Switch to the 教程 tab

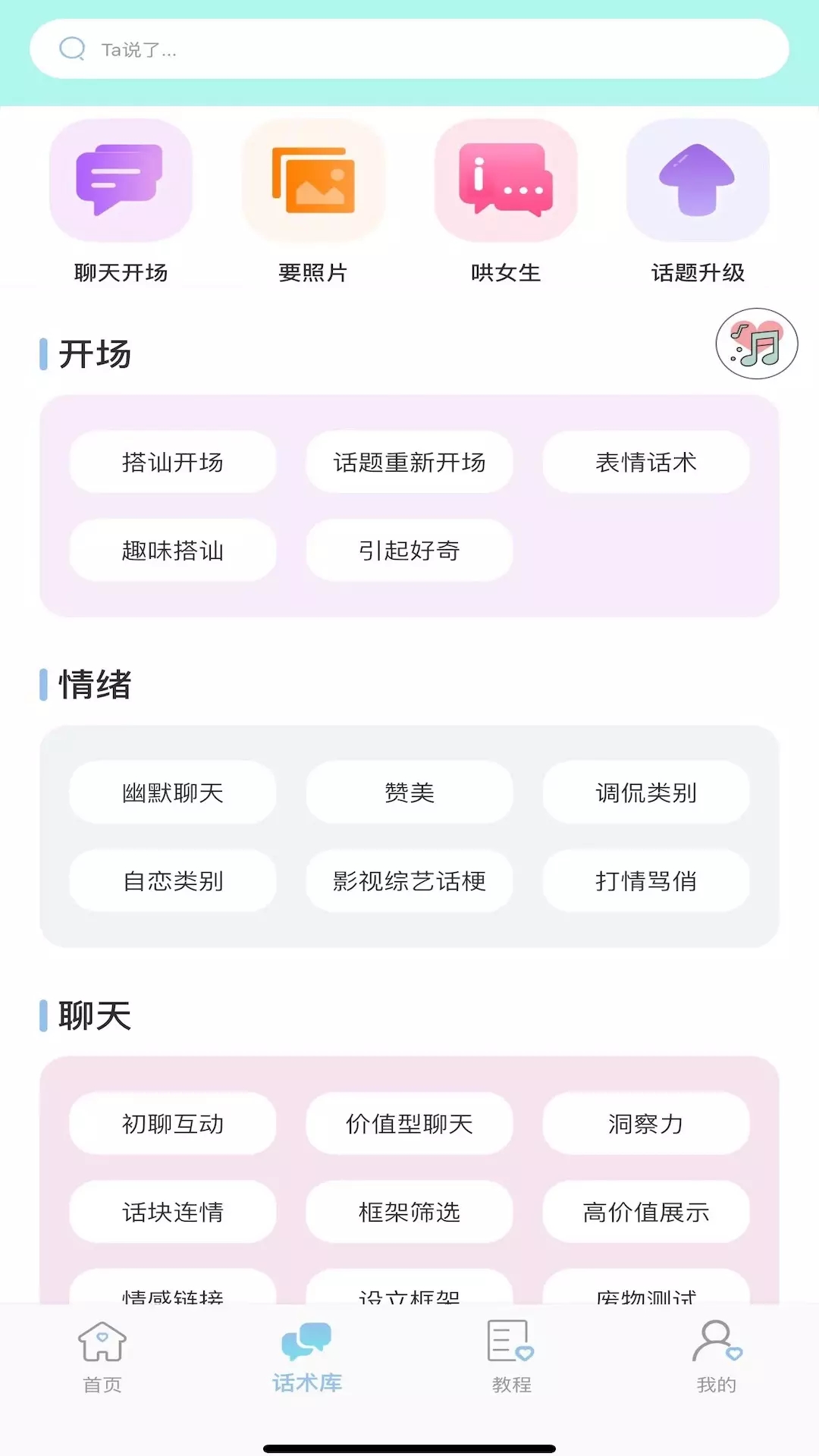click(x=510, y=1357)
